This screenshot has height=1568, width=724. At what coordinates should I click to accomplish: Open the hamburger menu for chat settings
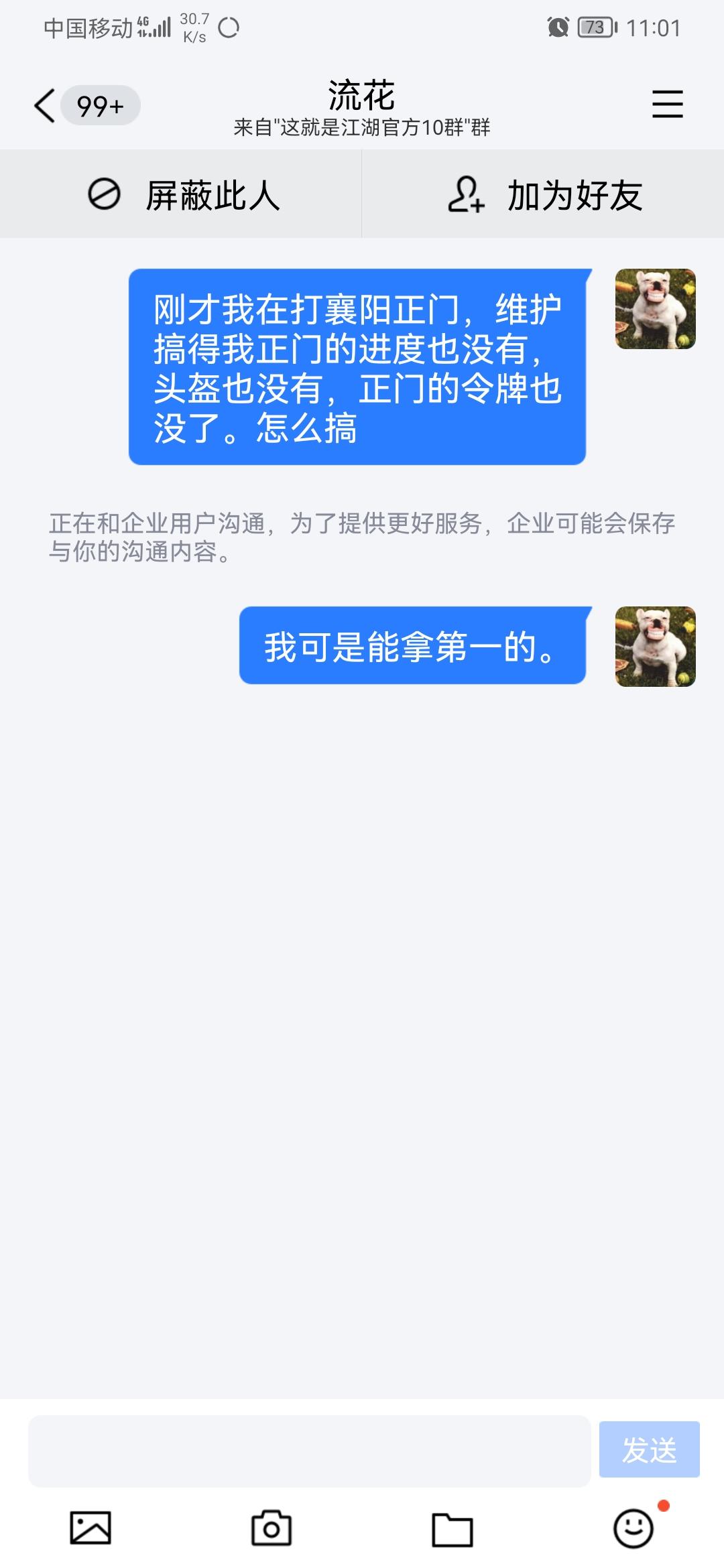click(667, 105)
